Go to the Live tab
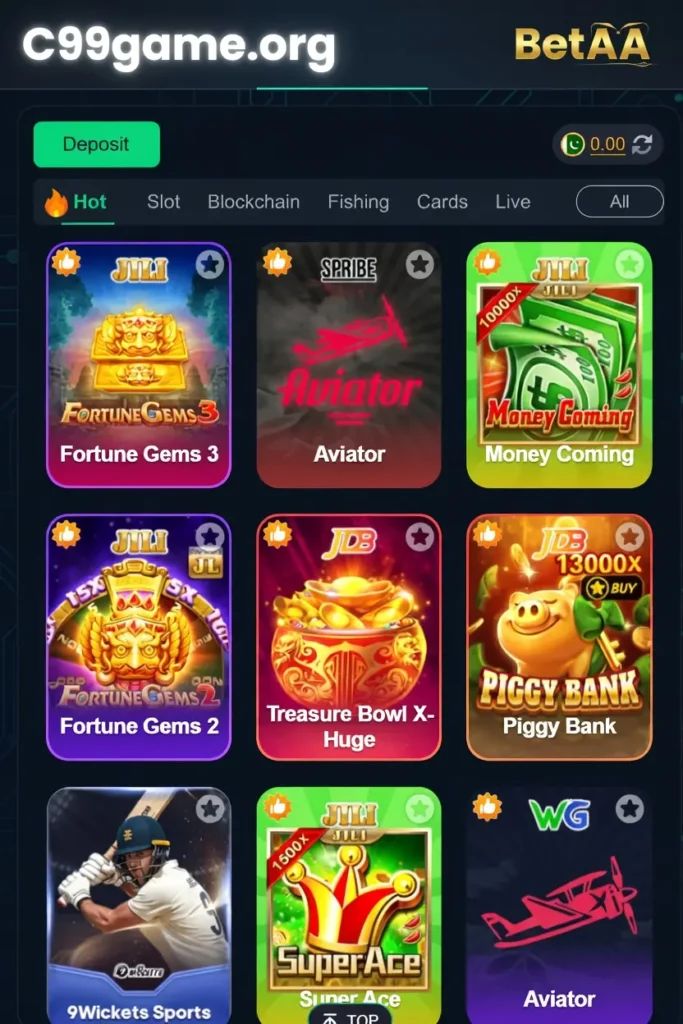This screenshot has height=1024, width=683. 512,201
